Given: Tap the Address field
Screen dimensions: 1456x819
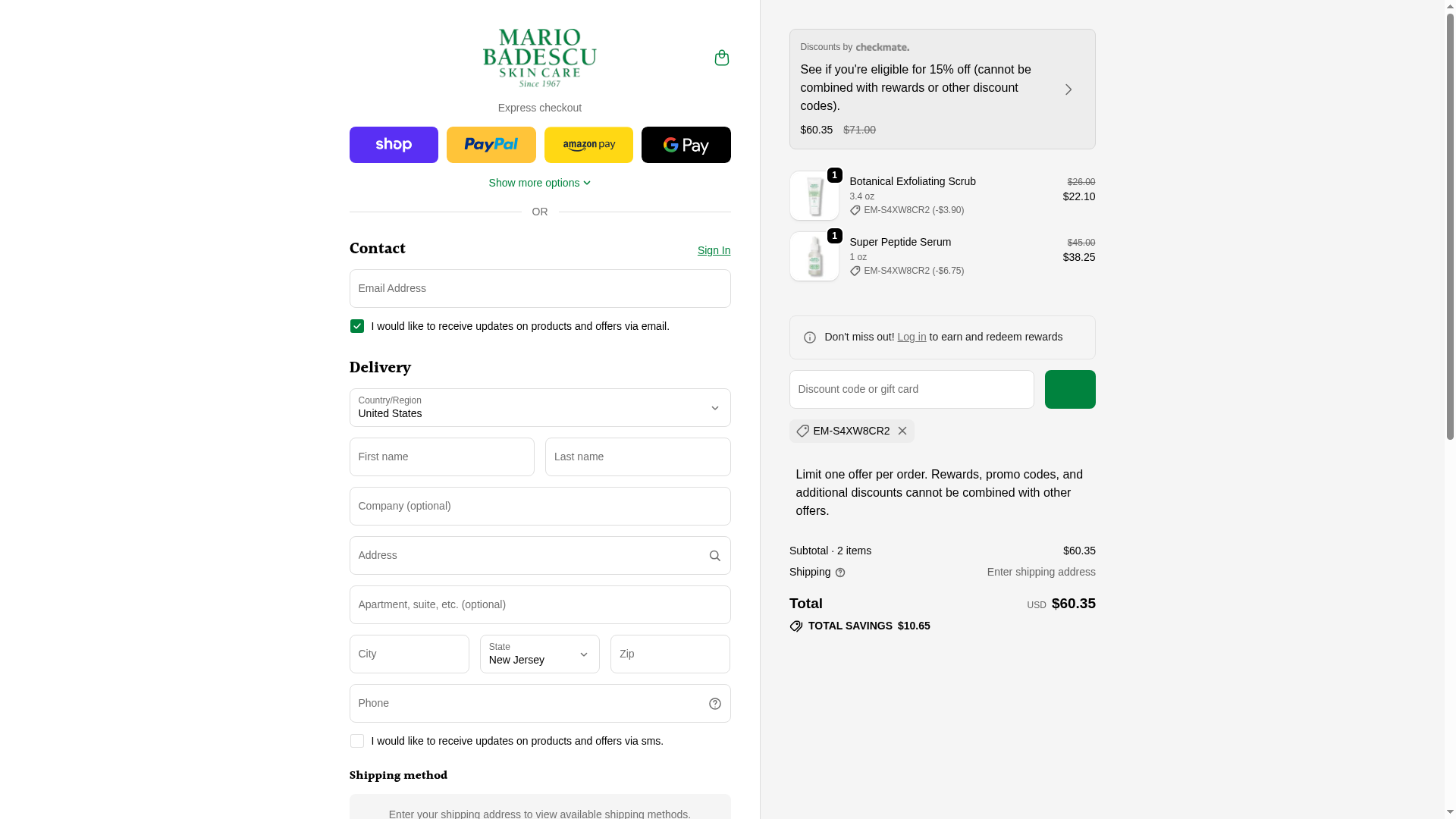Looking at the screenshot, I should pyautogui.click(x=527, y=556).
